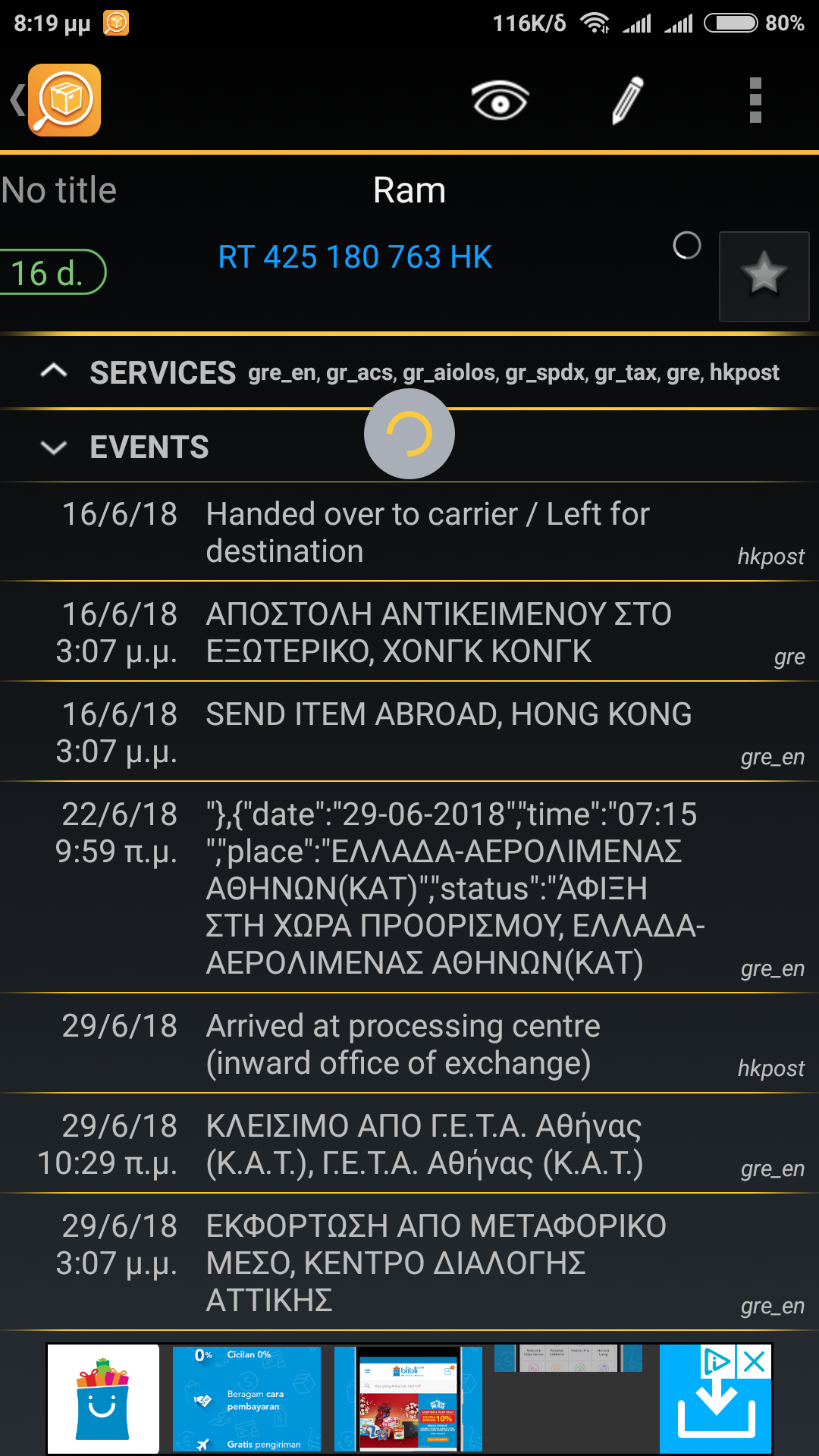Close the advertisement banner
Viewport: 819px width, 1456px height.
(755, 1362)
